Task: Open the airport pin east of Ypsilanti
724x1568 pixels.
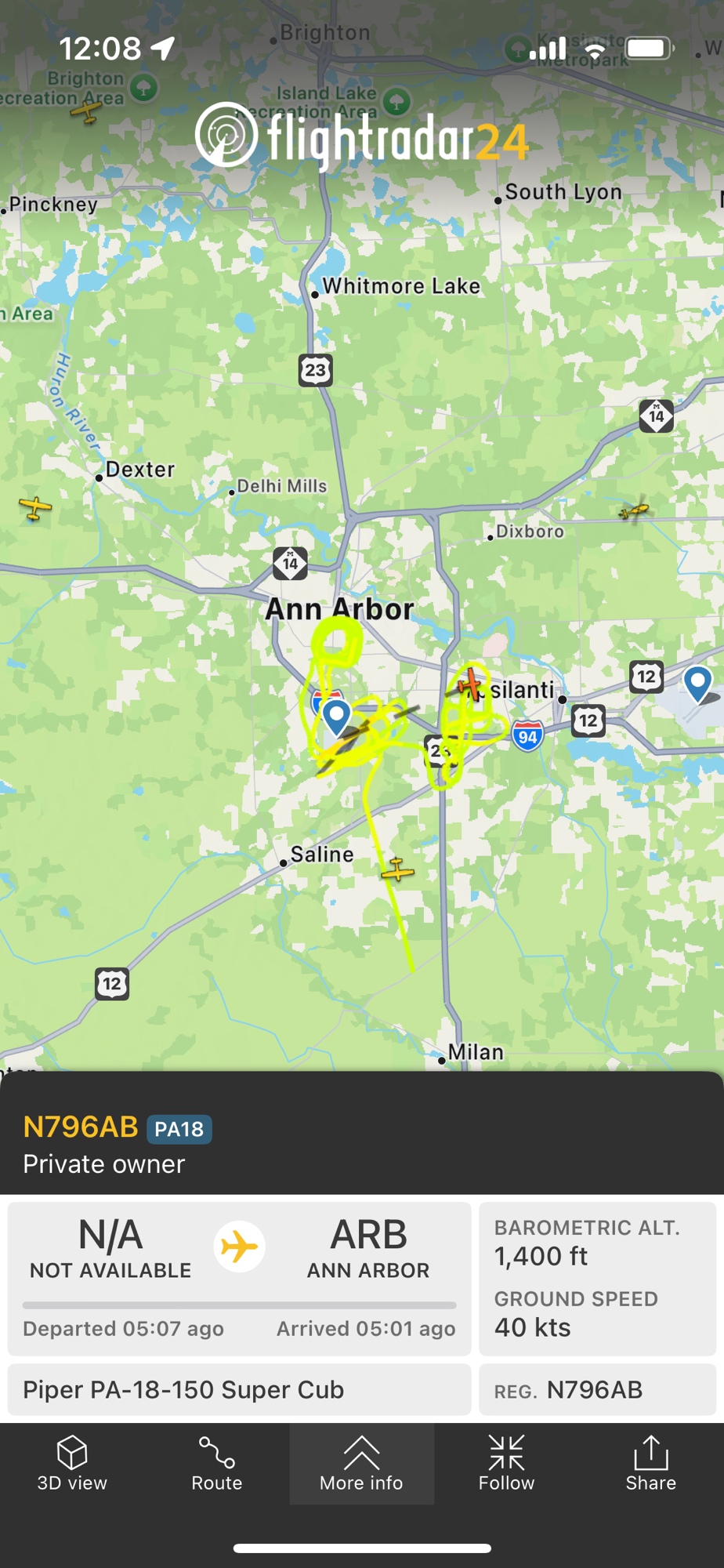Action: coord(697,682)
